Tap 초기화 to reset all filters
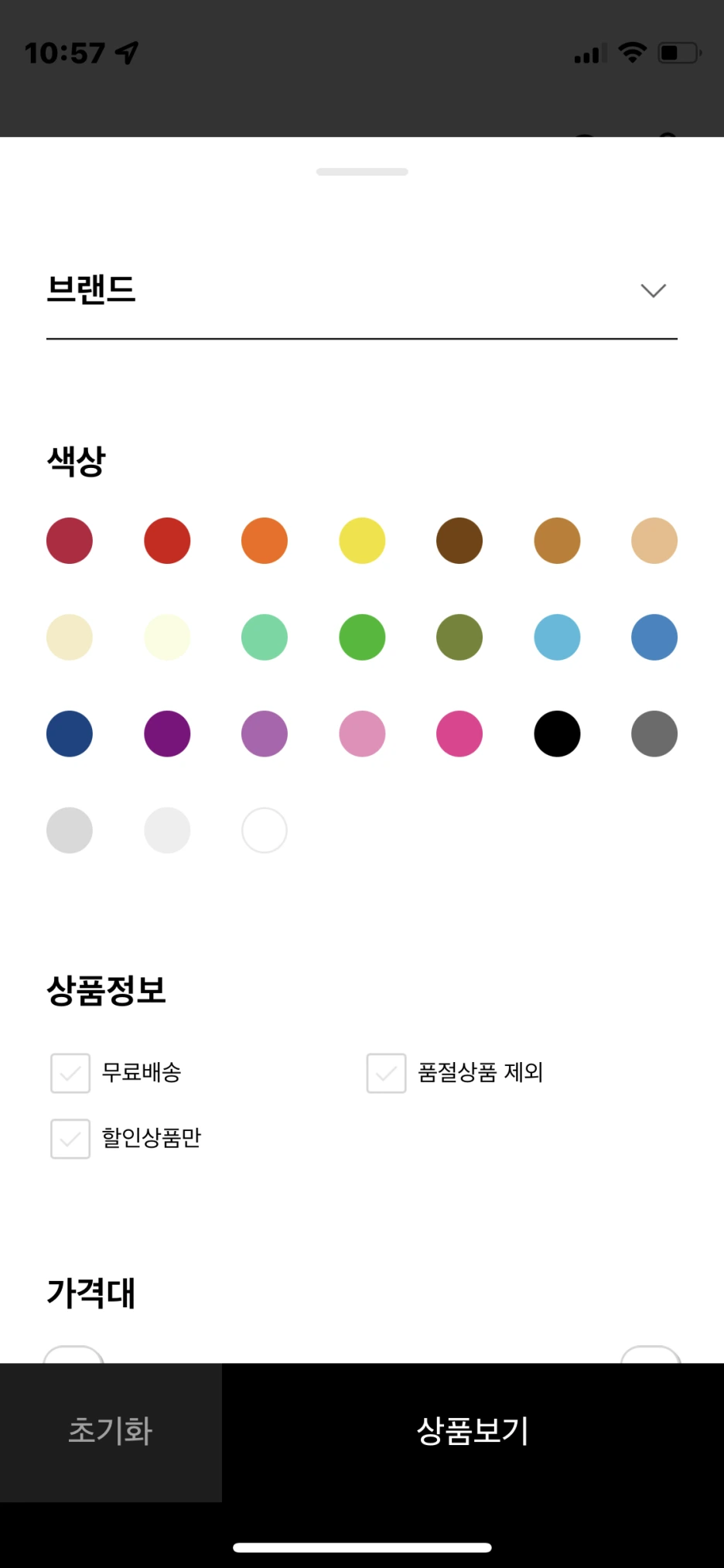The height and width of the screenshot is (1568, 724). click(x=110, y=1432)
